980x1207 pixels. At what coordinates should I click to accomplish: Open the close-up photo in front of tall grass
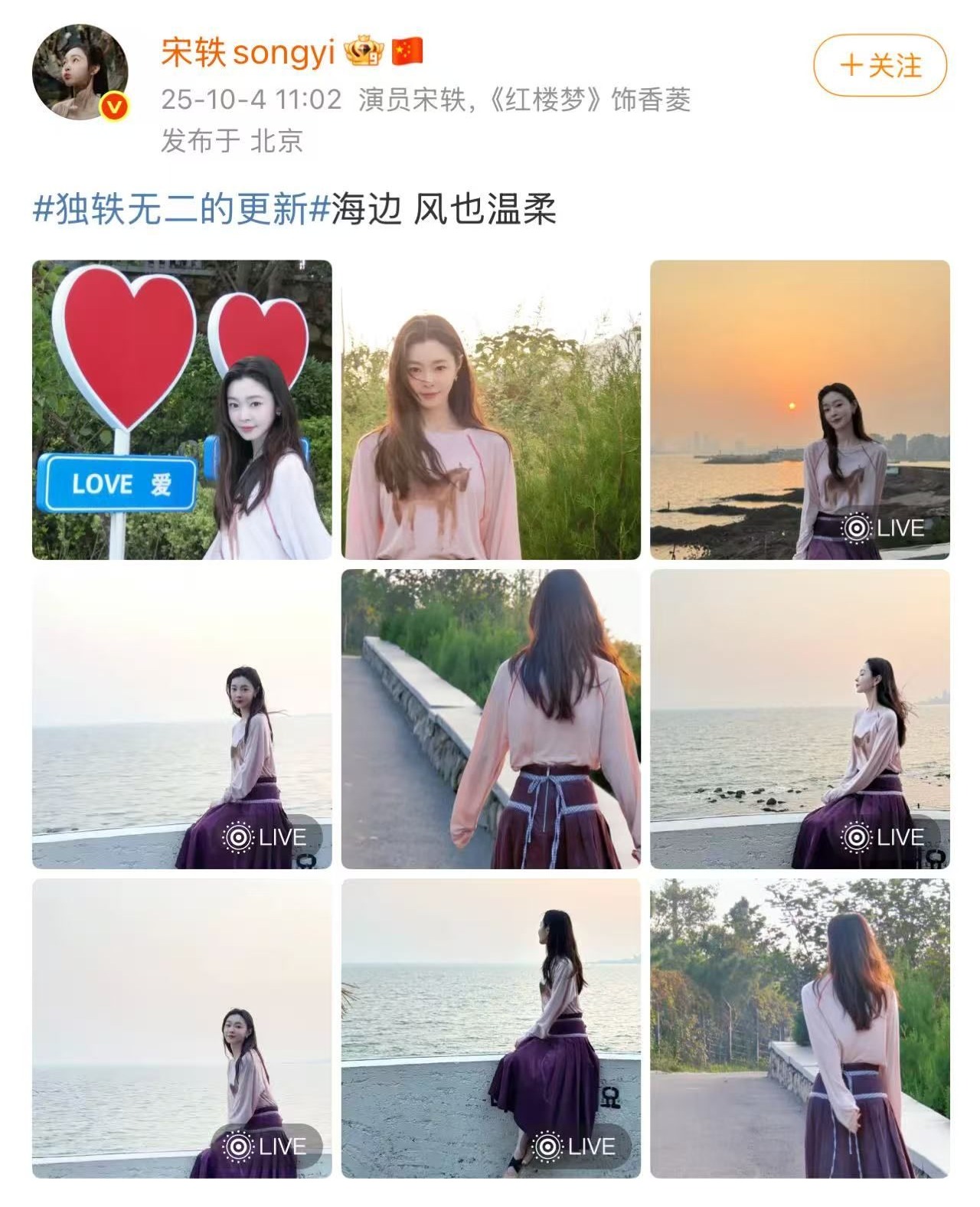coord(491,410)
